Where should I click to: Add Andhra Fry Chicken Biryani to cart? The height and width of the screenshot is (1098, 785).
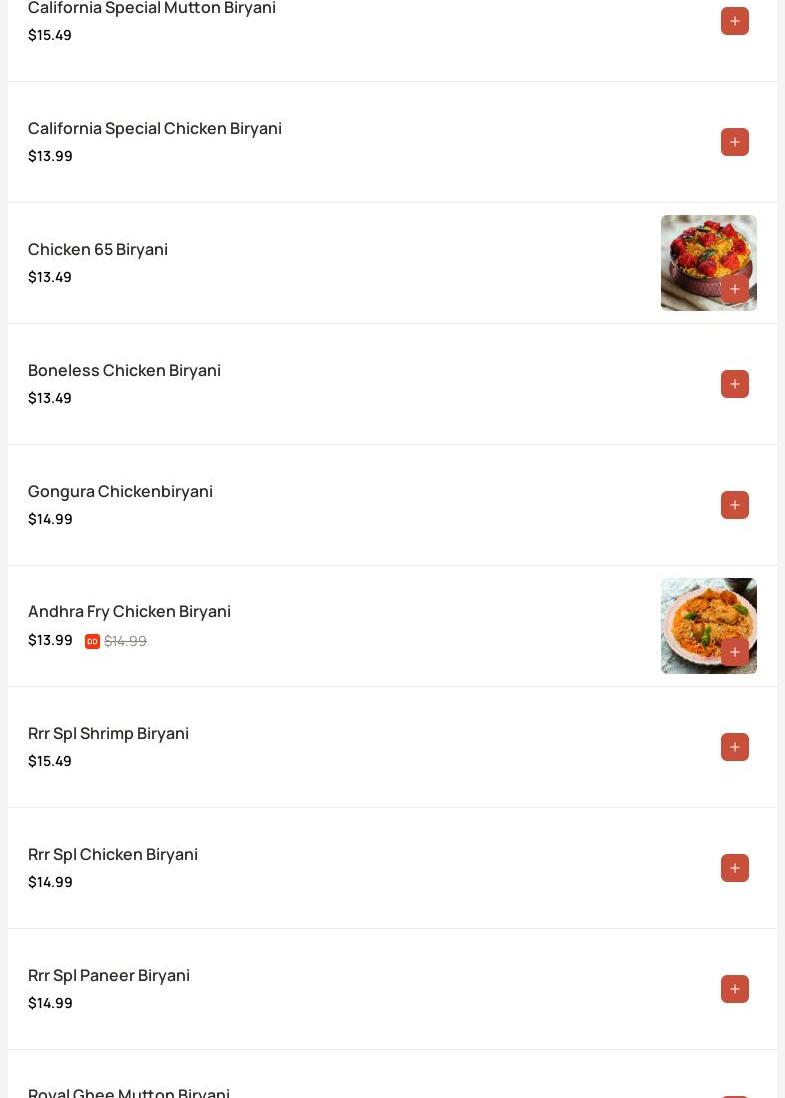[734, 652]
